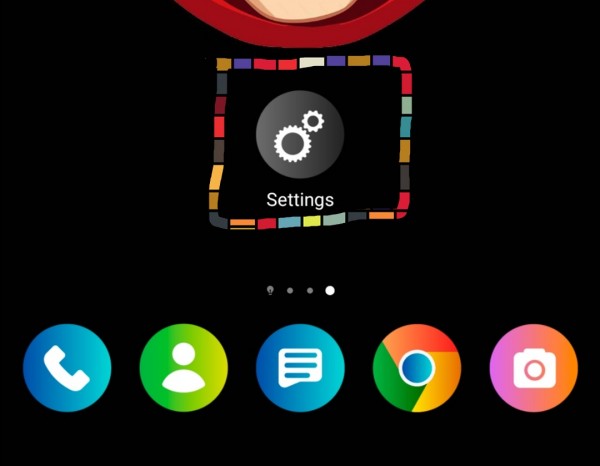Open the Camera app
The image size is (600, 466).
[533, 368]
